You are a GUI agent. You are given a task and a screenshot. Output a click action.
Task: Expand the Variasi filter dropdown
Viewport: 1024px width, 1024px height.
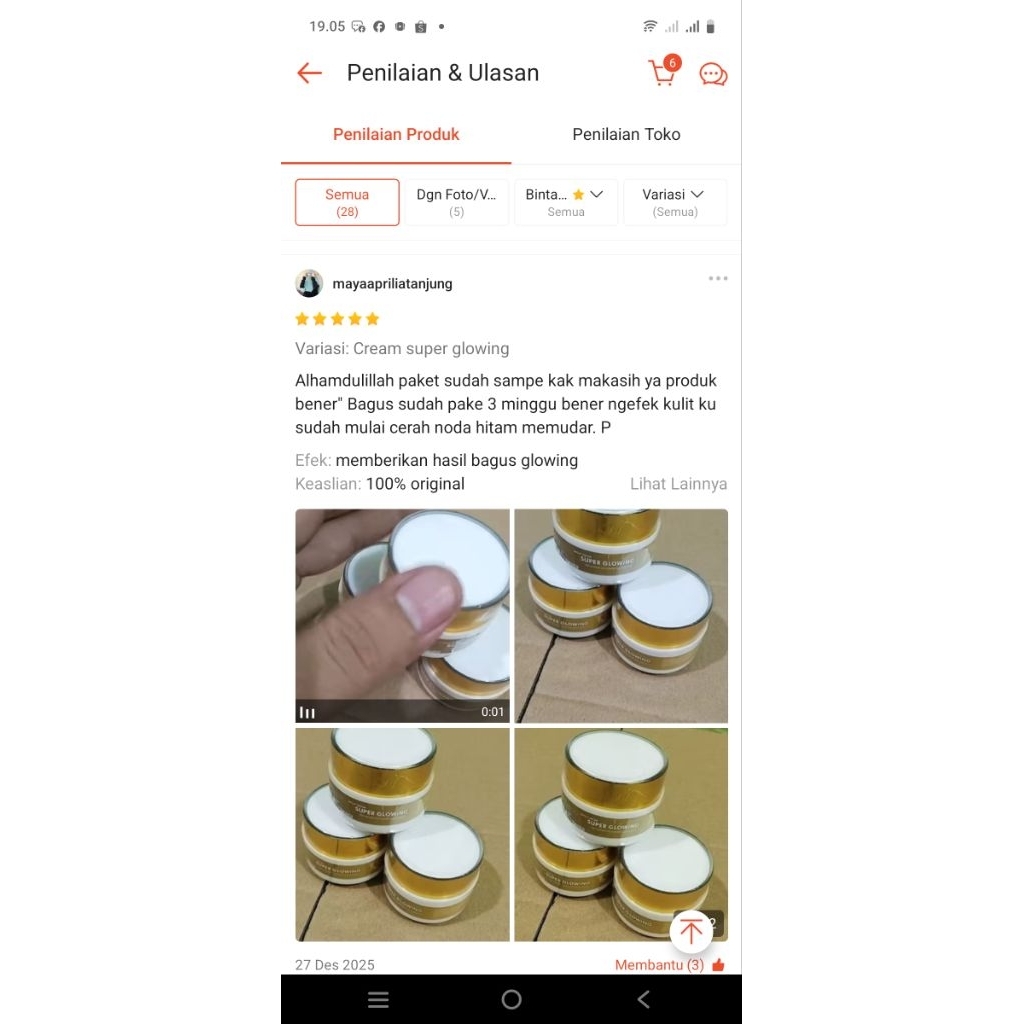tap(675, 202)
